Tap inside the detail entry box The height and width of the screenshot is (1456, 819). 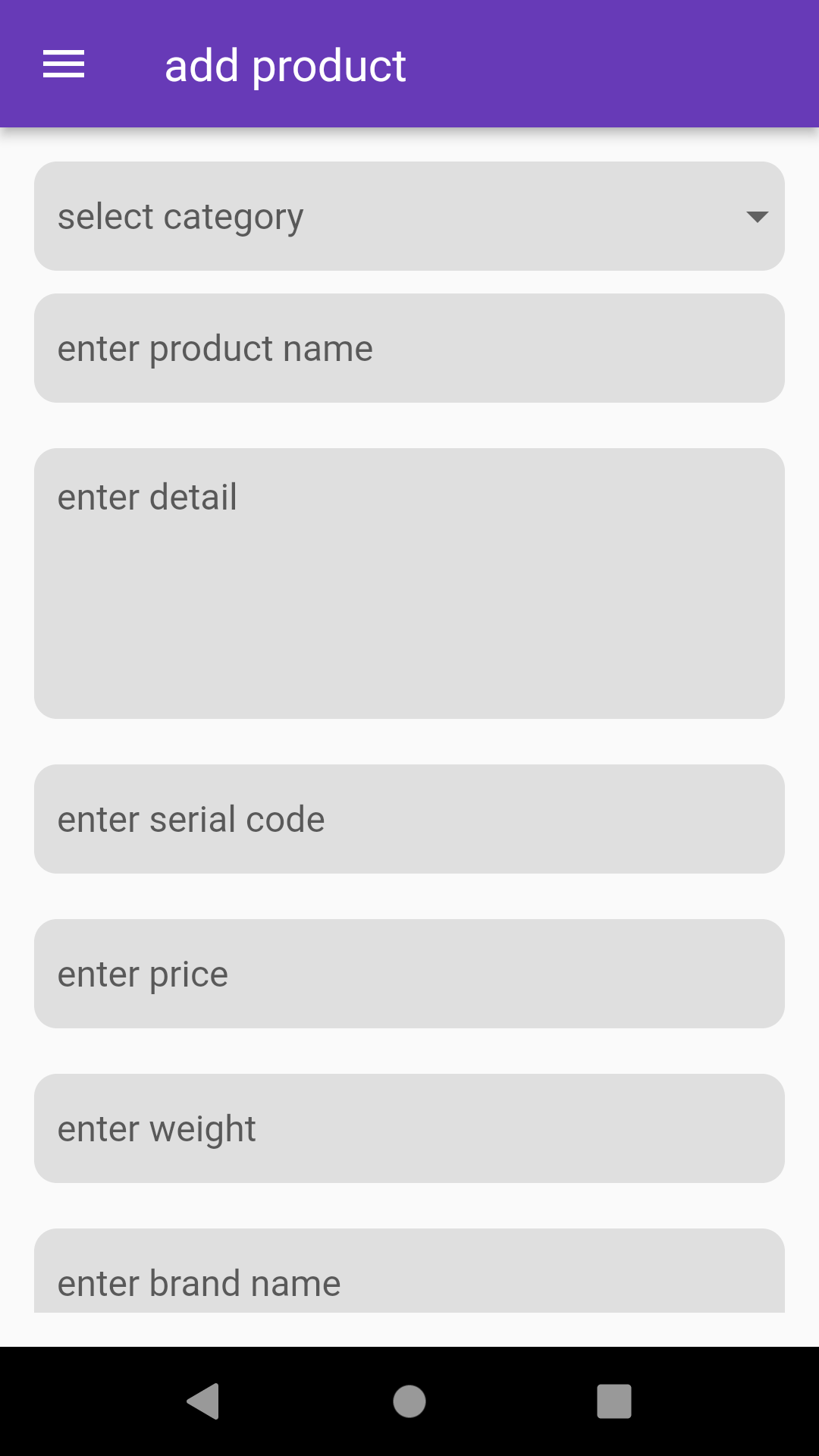click(409, 580)
